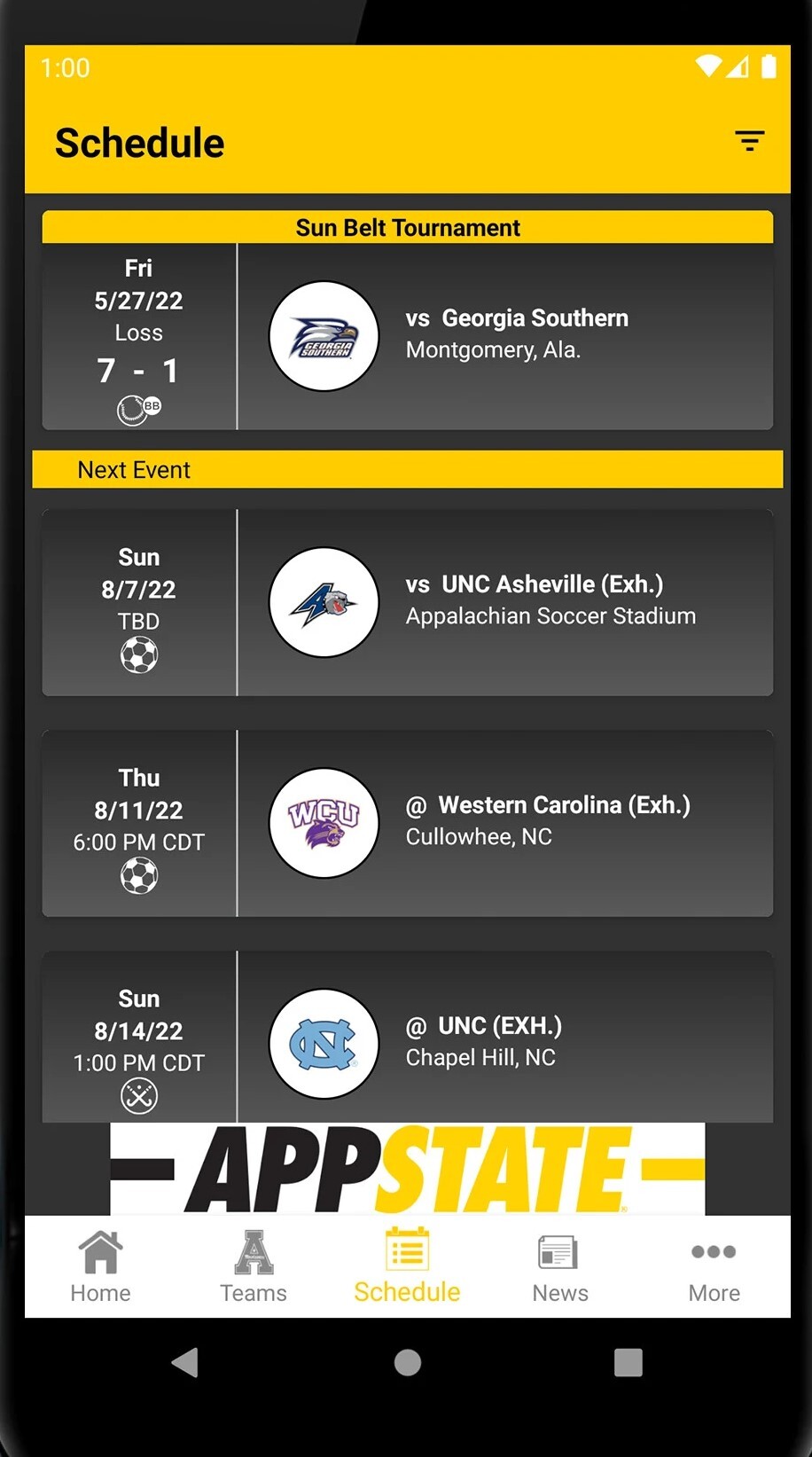Switch to the Teams tab
812x1457 pixels.
coord(254,1266)
